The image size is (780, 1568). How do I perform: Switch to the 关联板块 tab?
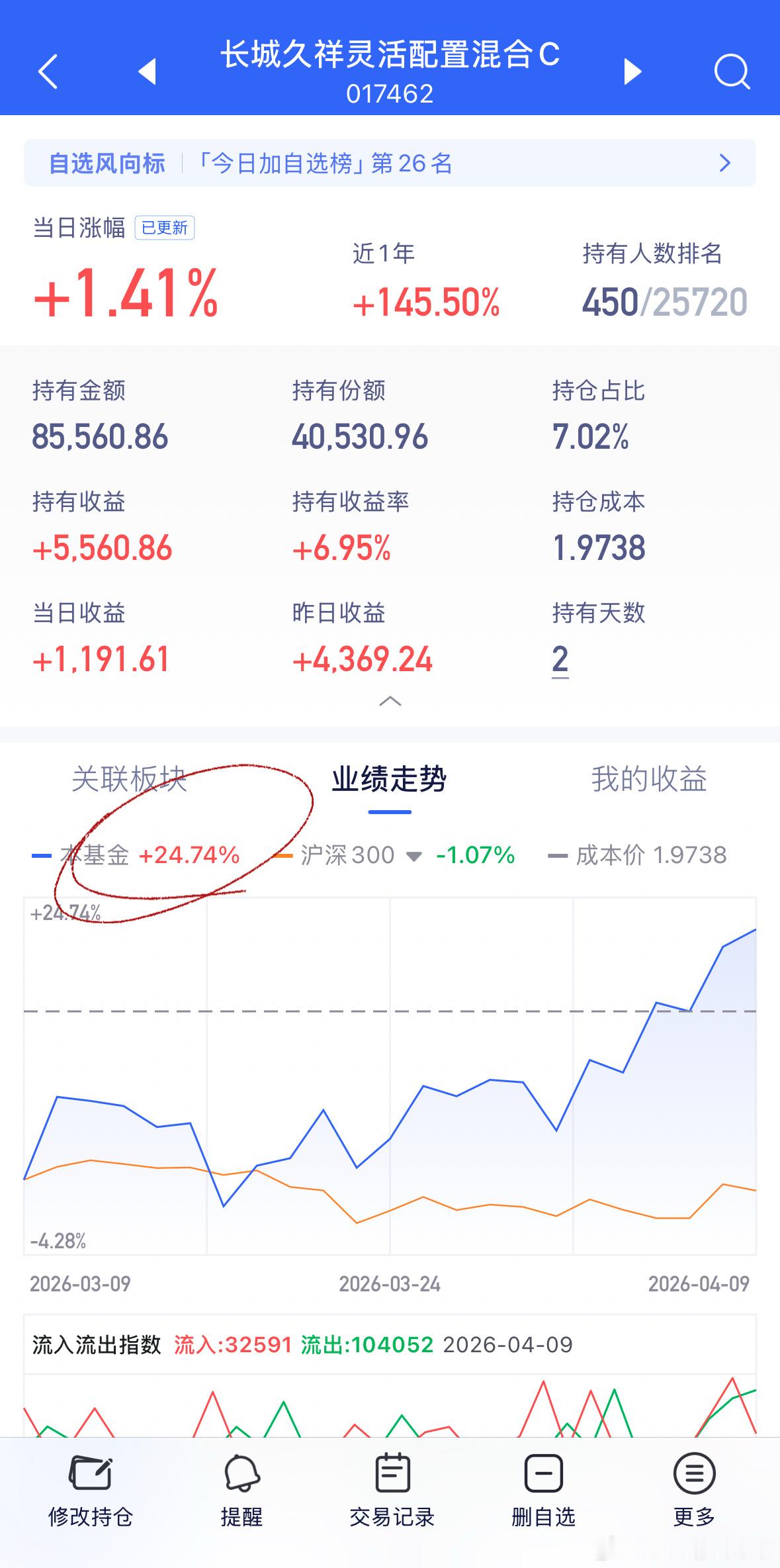tap(130, 780)
